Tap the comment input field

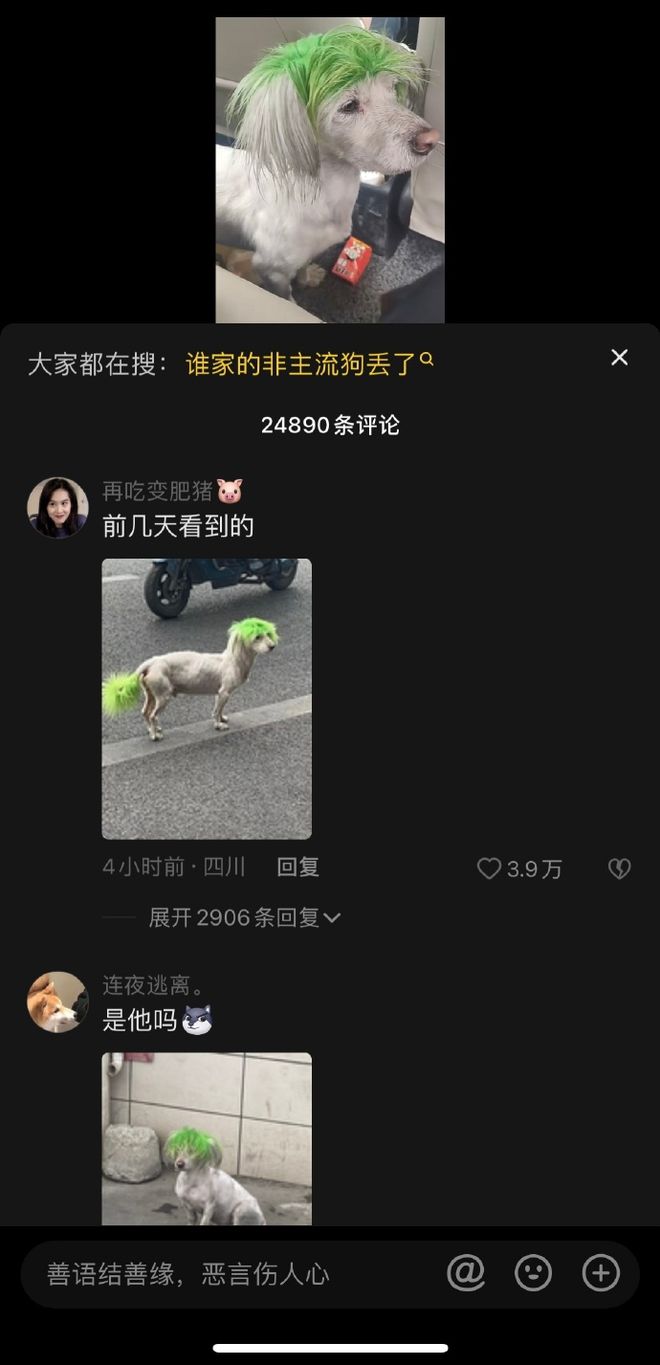pos(230,1274)
